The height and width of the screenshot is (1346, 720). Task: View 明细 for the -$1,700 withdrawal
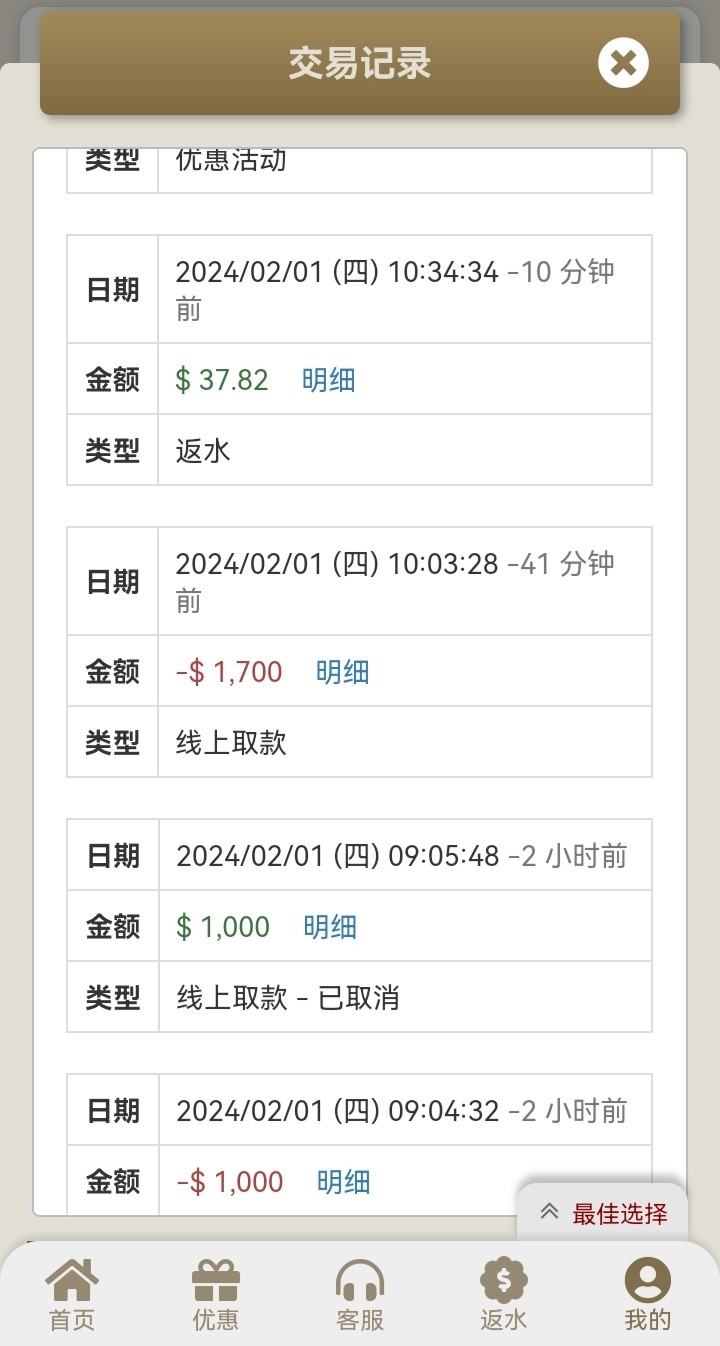[341, 672]
